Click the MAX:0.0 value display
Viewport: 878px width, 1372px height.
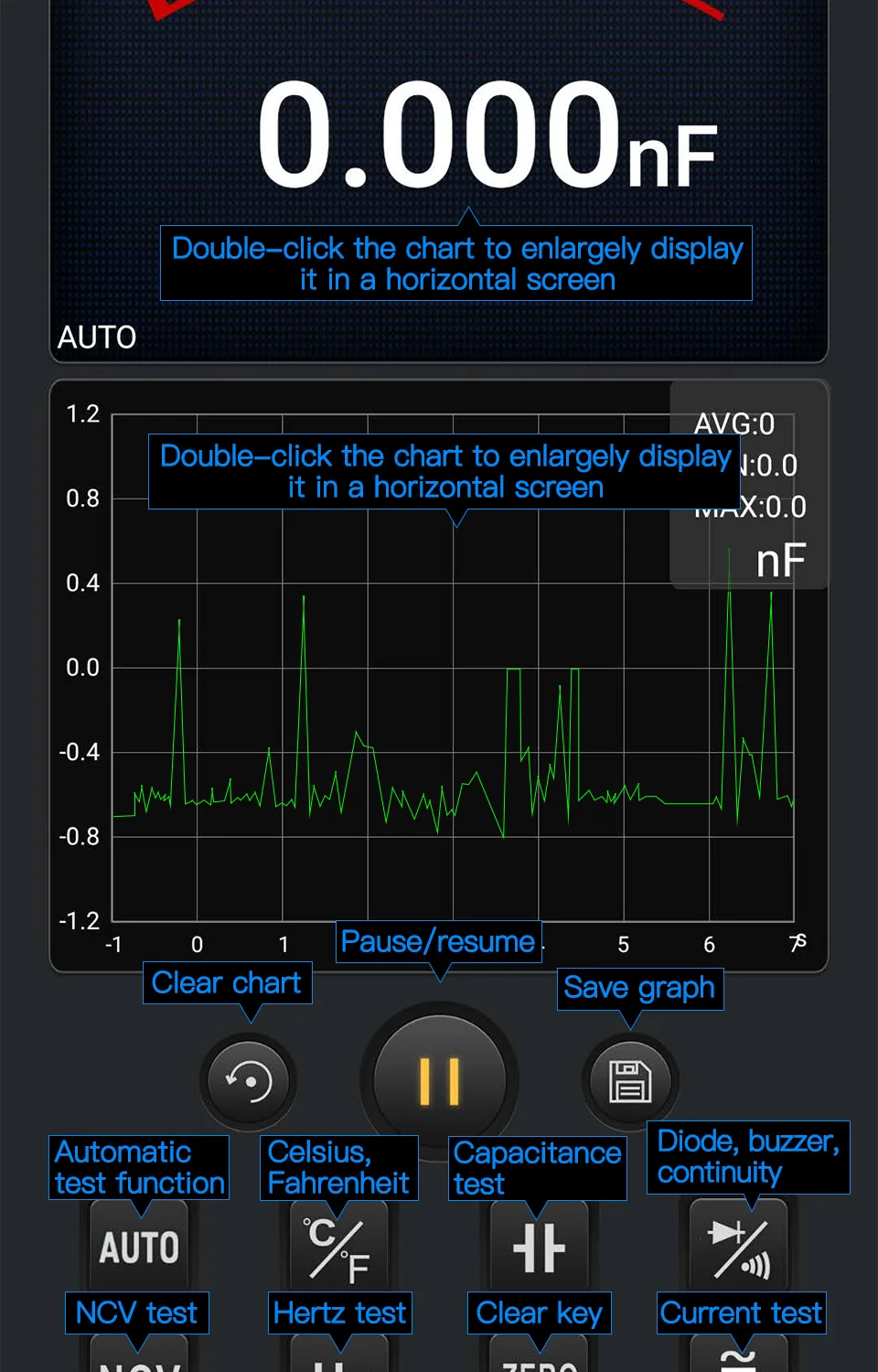coord(752,507)
